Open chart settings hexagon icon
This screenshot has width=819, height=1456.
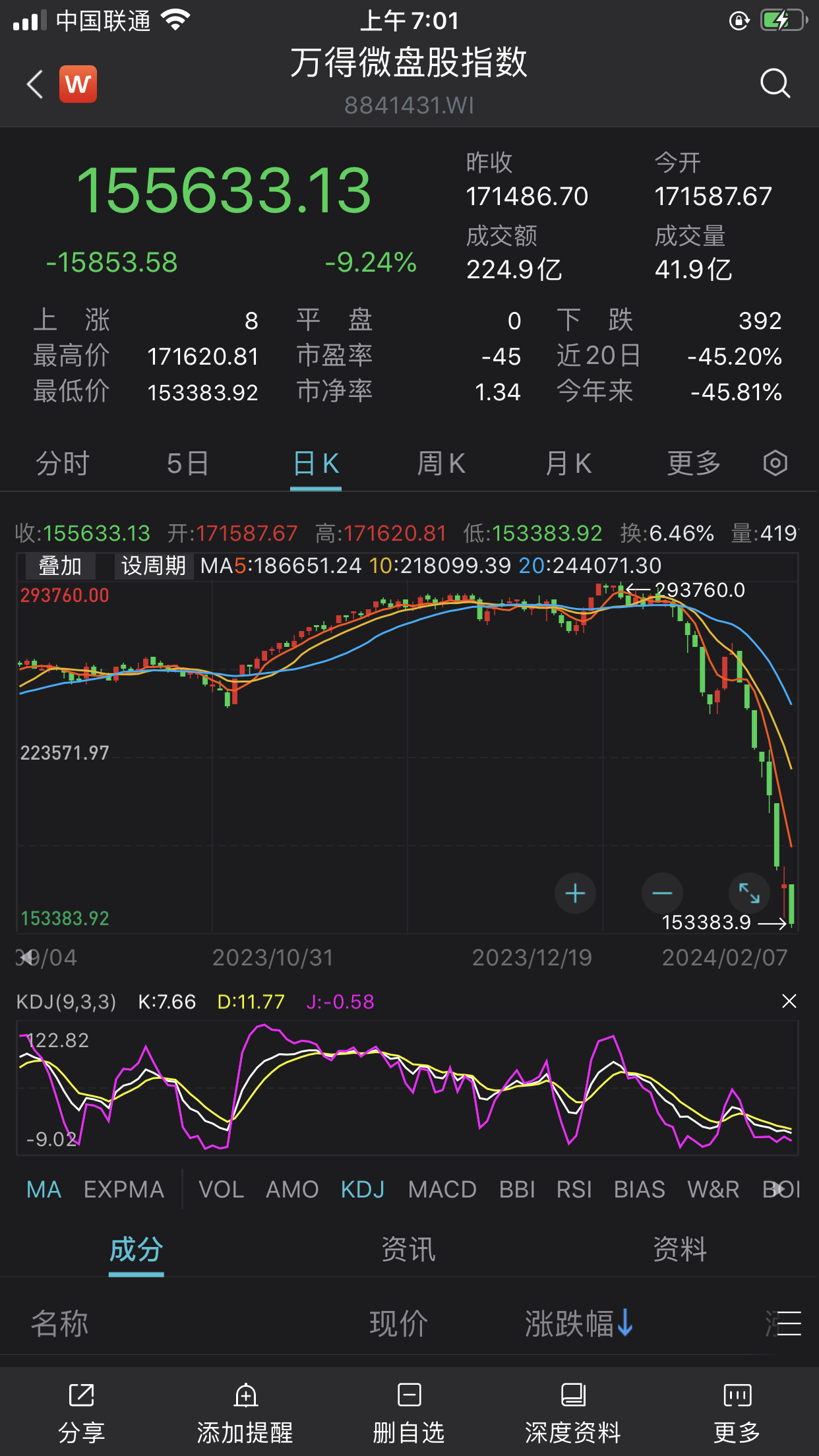point(775,464)
